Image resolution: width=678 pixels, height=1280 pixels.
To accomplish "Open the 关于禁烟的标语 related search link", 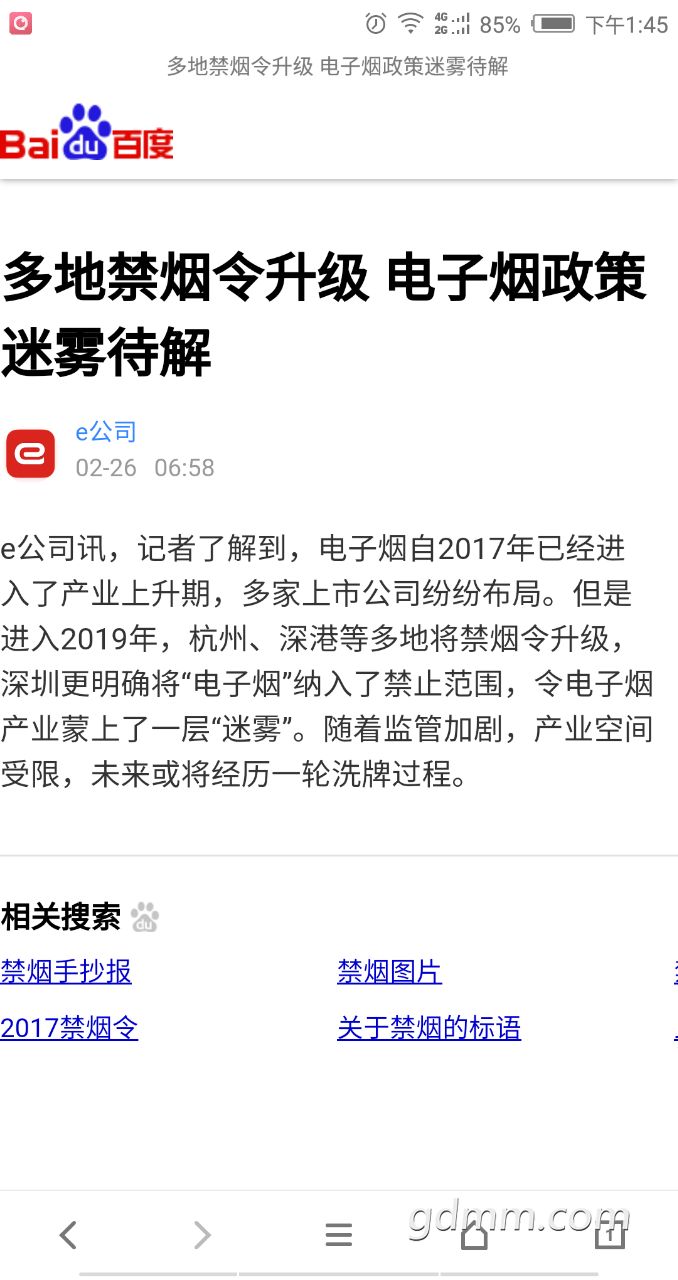I will point(429,1027).
